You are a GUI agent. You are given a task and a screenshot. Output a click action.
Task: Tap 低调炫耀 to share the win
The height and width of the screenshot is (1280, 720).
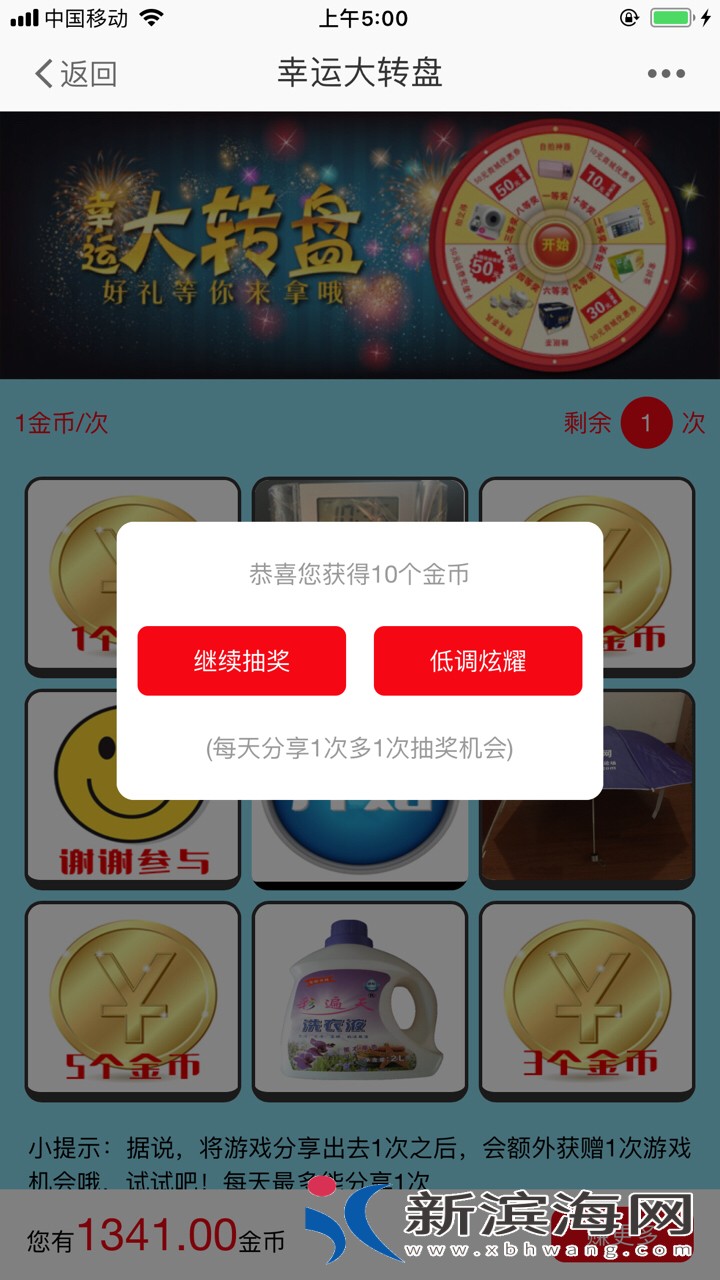478,661
